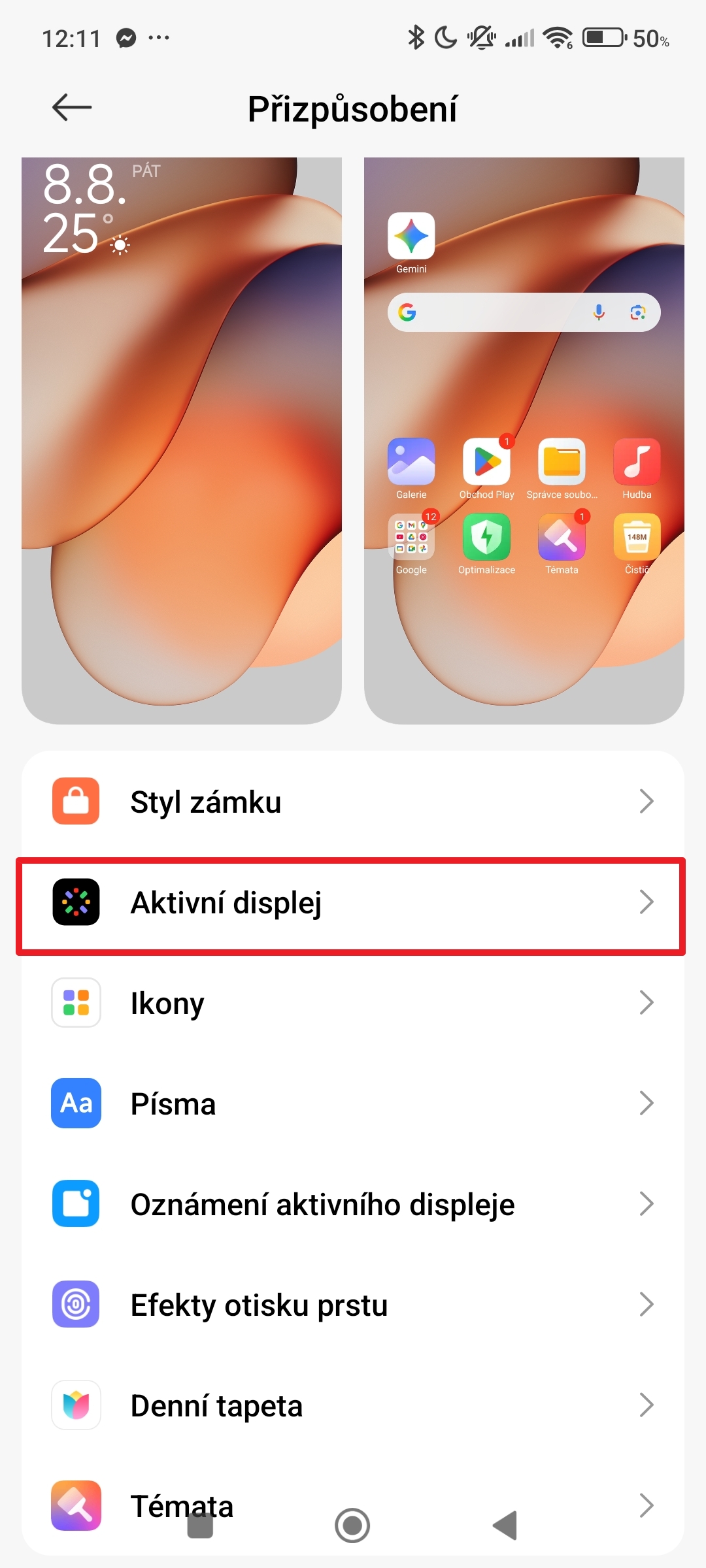The width and height of the screenshot is (706, 1568).
Task: Open Písma font settings
Action: click(353, 1103)
